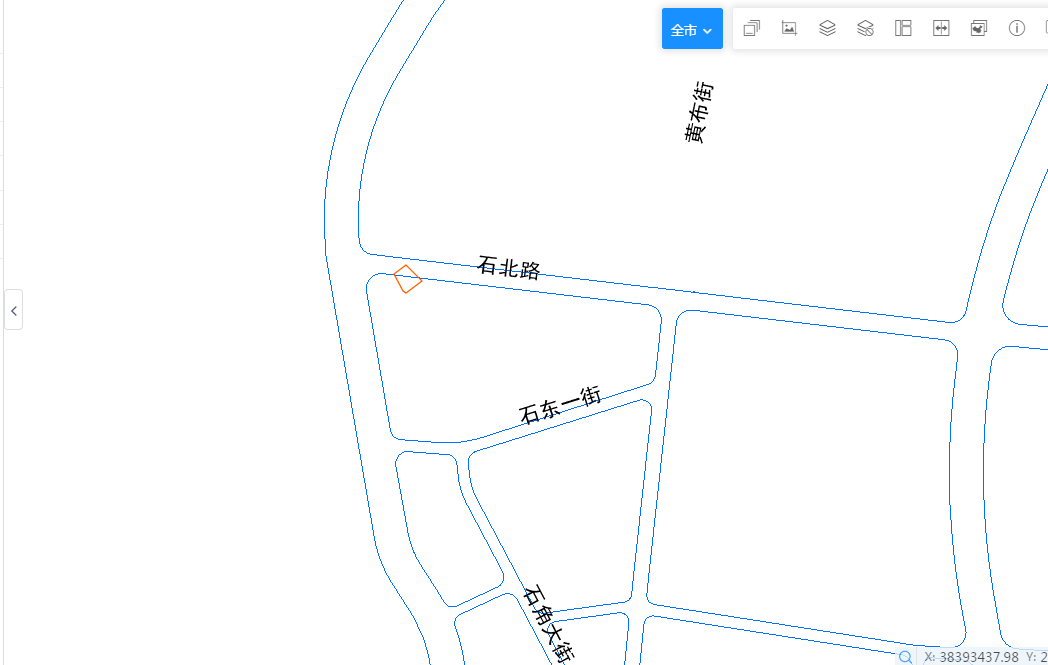Tap the magnifier icon beside coordinates
Screen dimensions: 1048x665
point(905,657)
